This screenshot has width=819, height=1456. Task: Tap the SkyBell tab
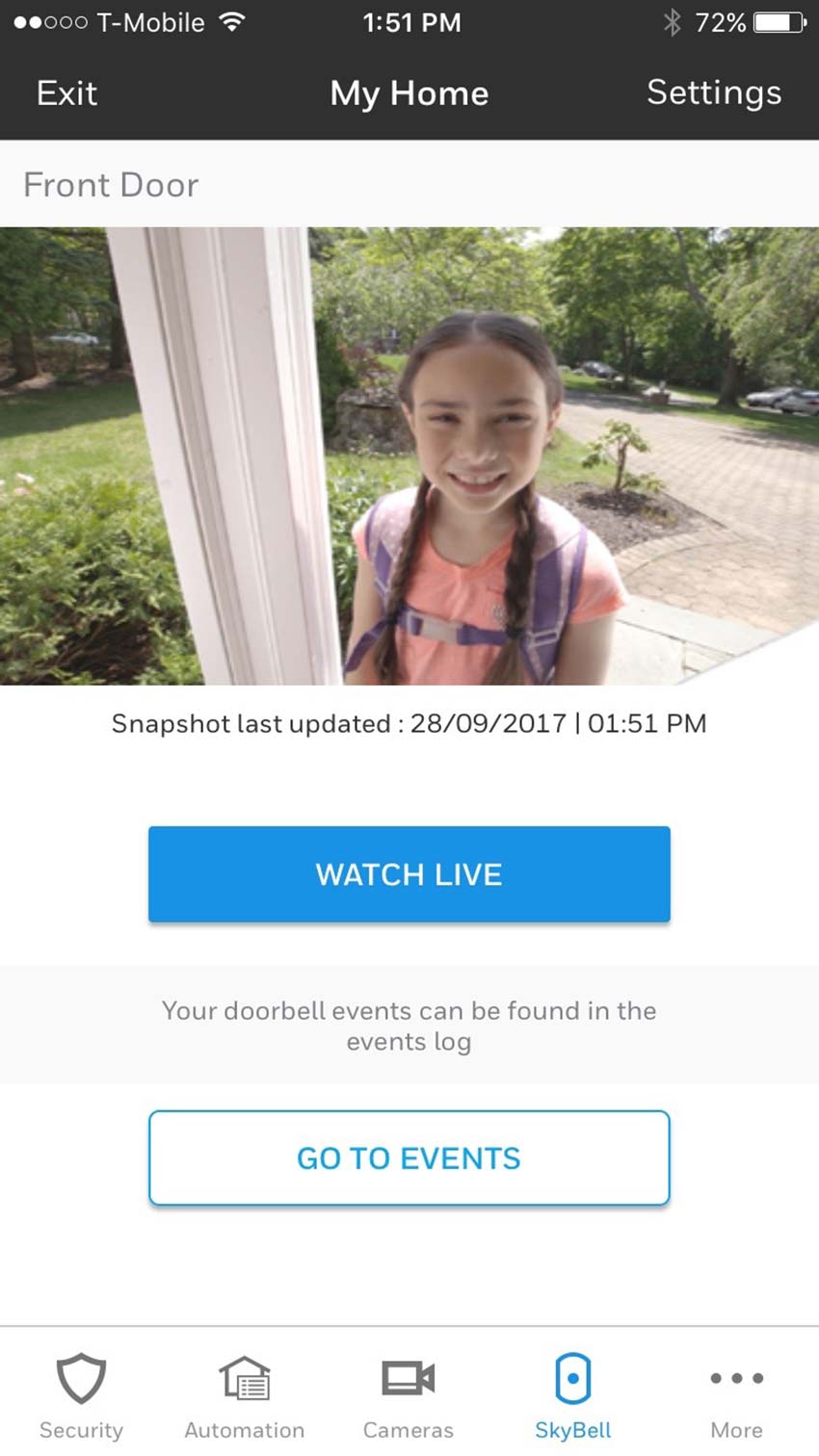click(x=572, y=1394)
